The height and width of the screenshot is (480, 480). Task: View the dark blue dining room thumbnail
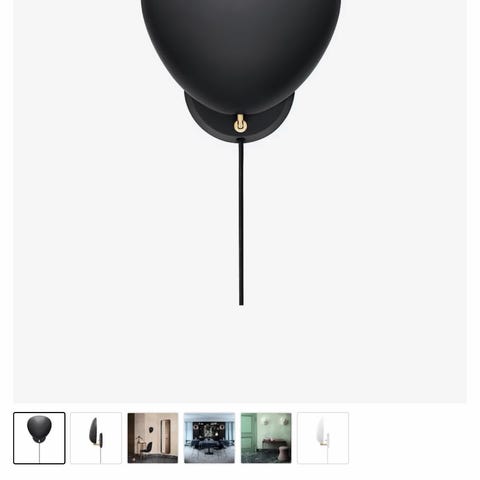point(209,438)
